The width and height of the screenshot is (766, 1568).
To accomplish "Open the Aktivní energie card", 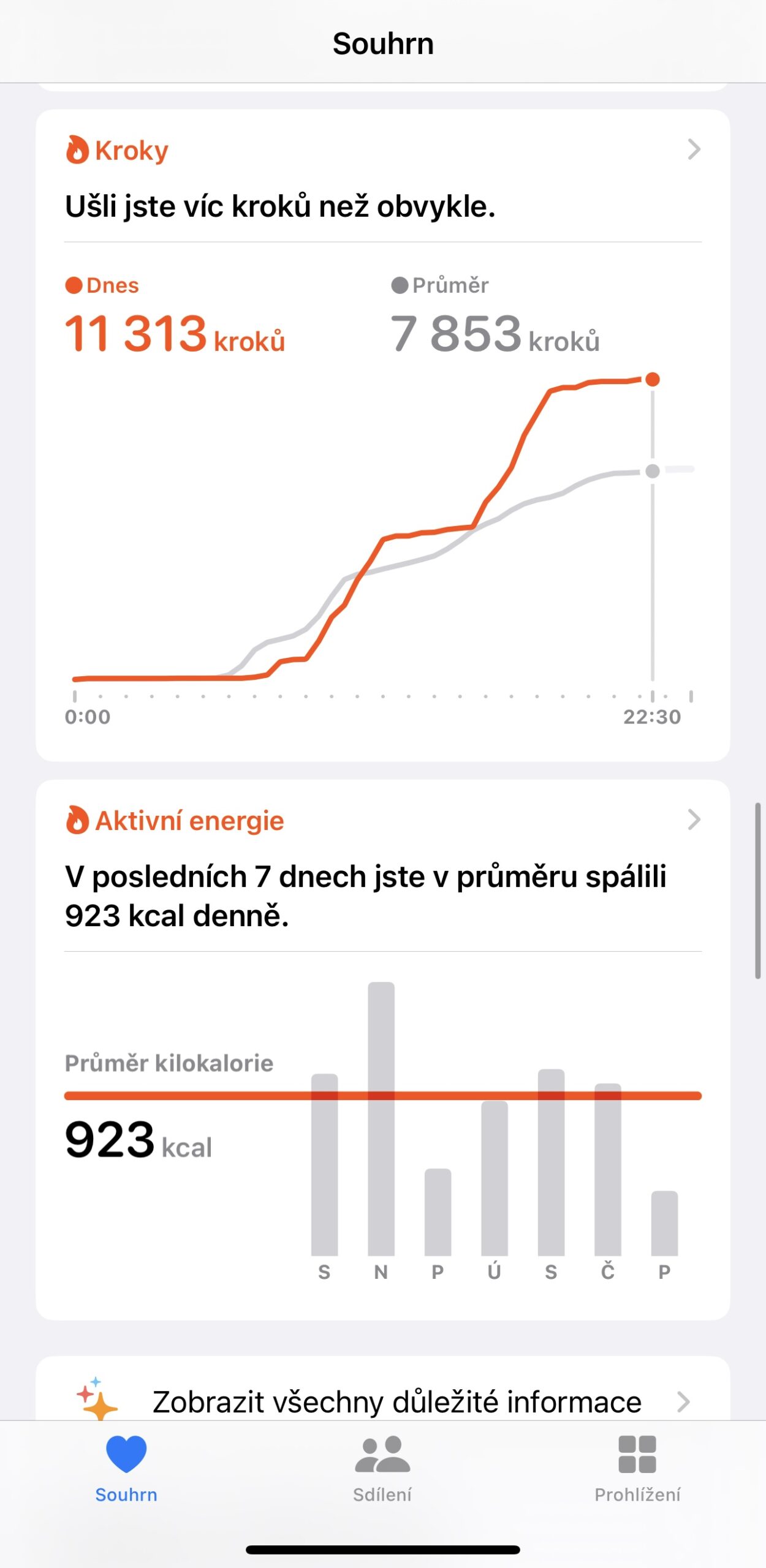I will tap(382, 821).
